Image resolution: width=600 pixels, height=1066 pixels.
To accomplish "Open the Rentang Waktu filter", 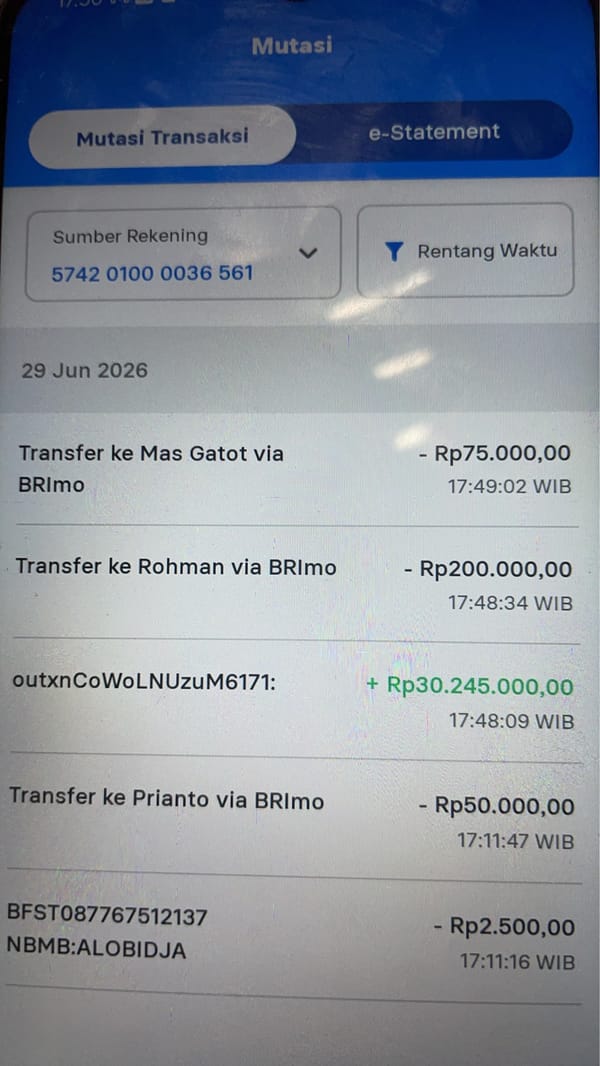I will click(x=465, y=250).
